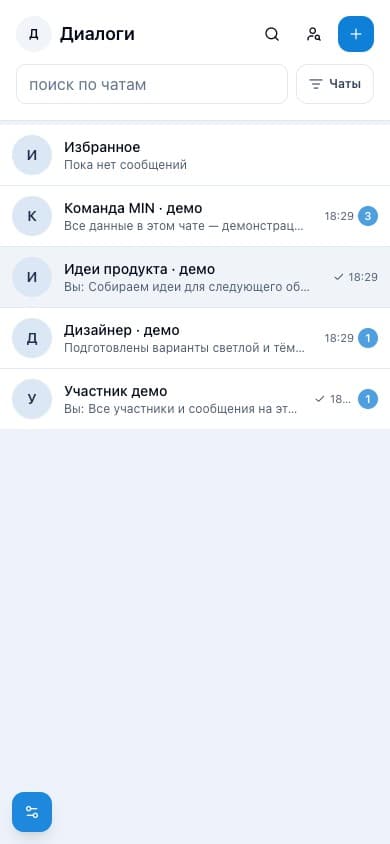The height and width of the screenshot is (844, 390).
Task: Open the search magnifier icon
Action: [x=272, y=34]
